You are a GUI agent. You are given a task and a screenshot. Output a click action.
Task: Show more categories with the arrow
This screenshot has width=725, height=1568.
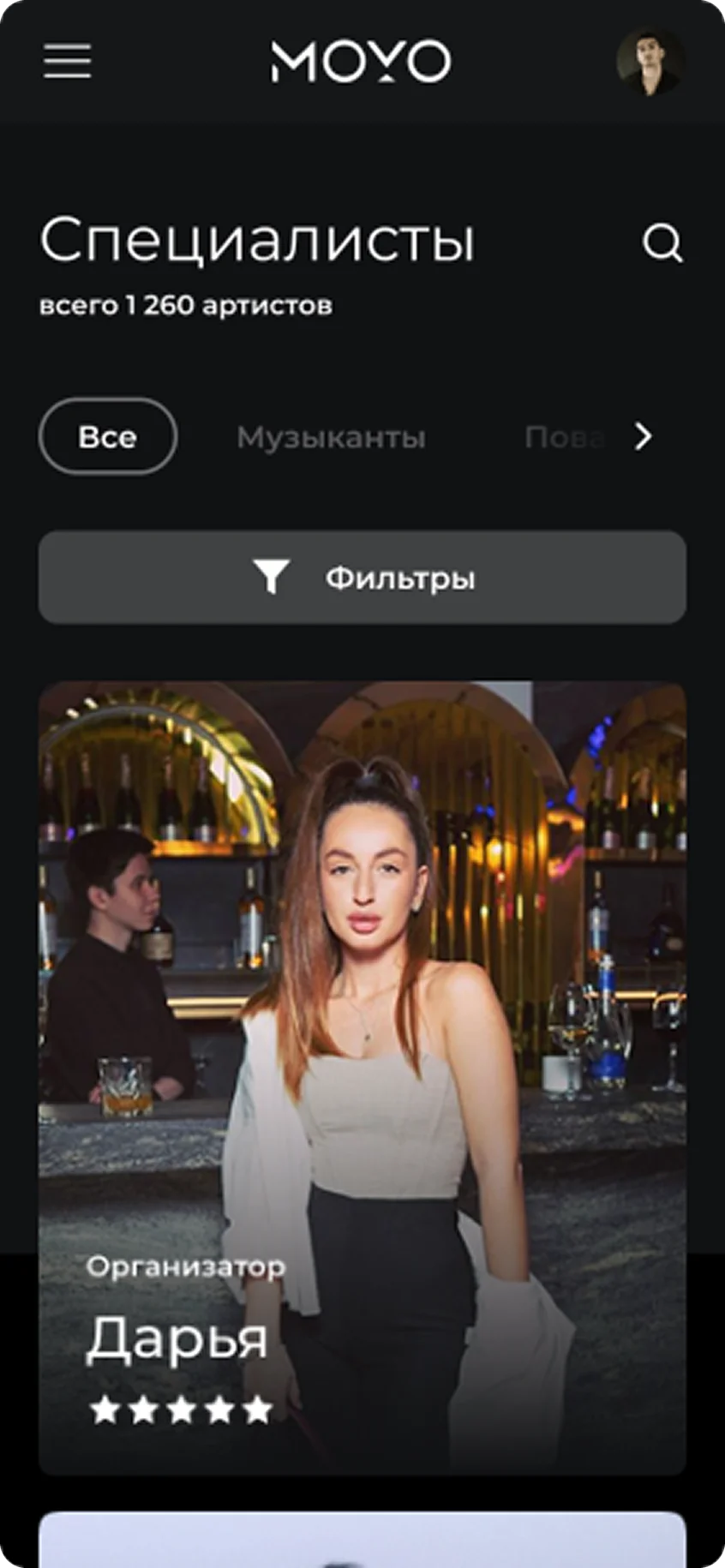[644, 437]
